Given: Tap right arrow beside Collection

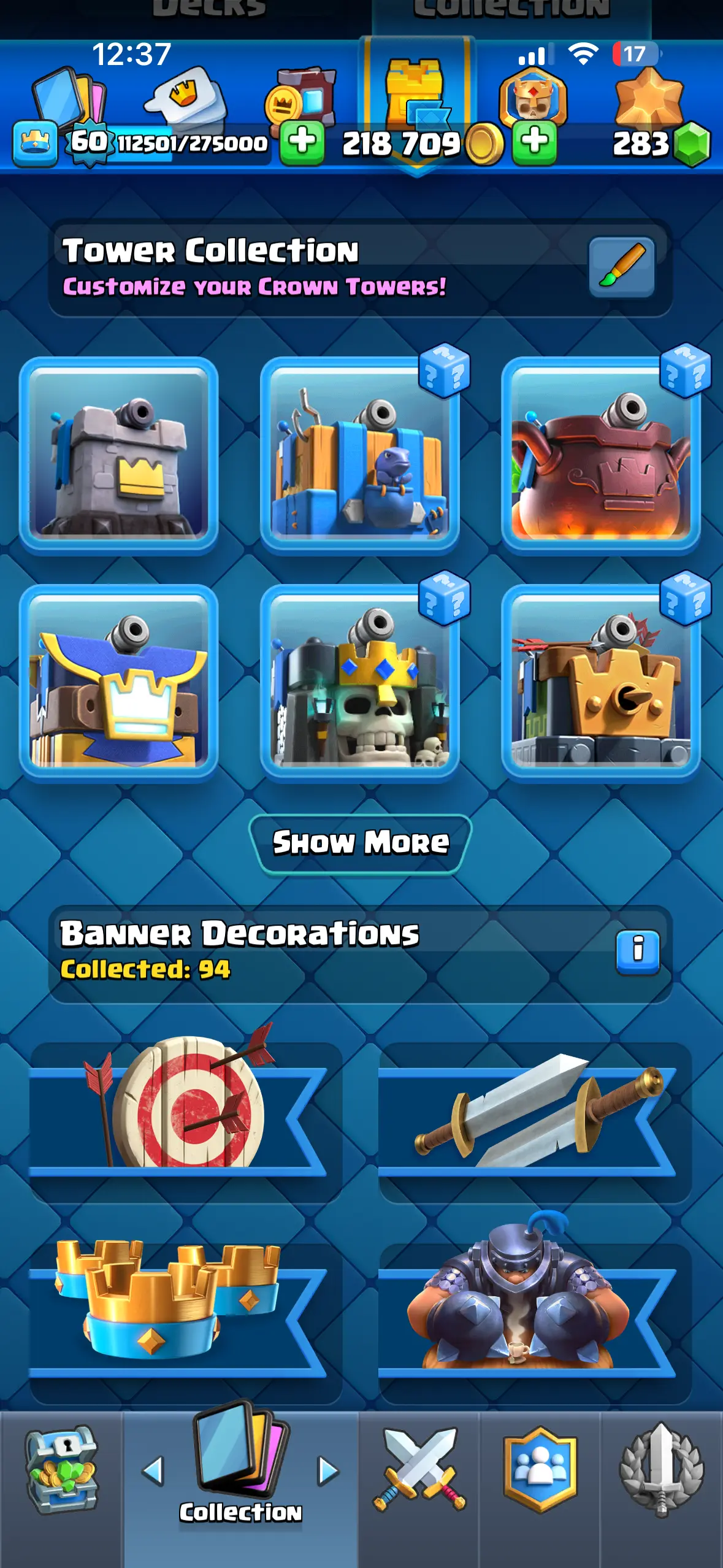Looking at the screenshot, I should coord(327,1471).
